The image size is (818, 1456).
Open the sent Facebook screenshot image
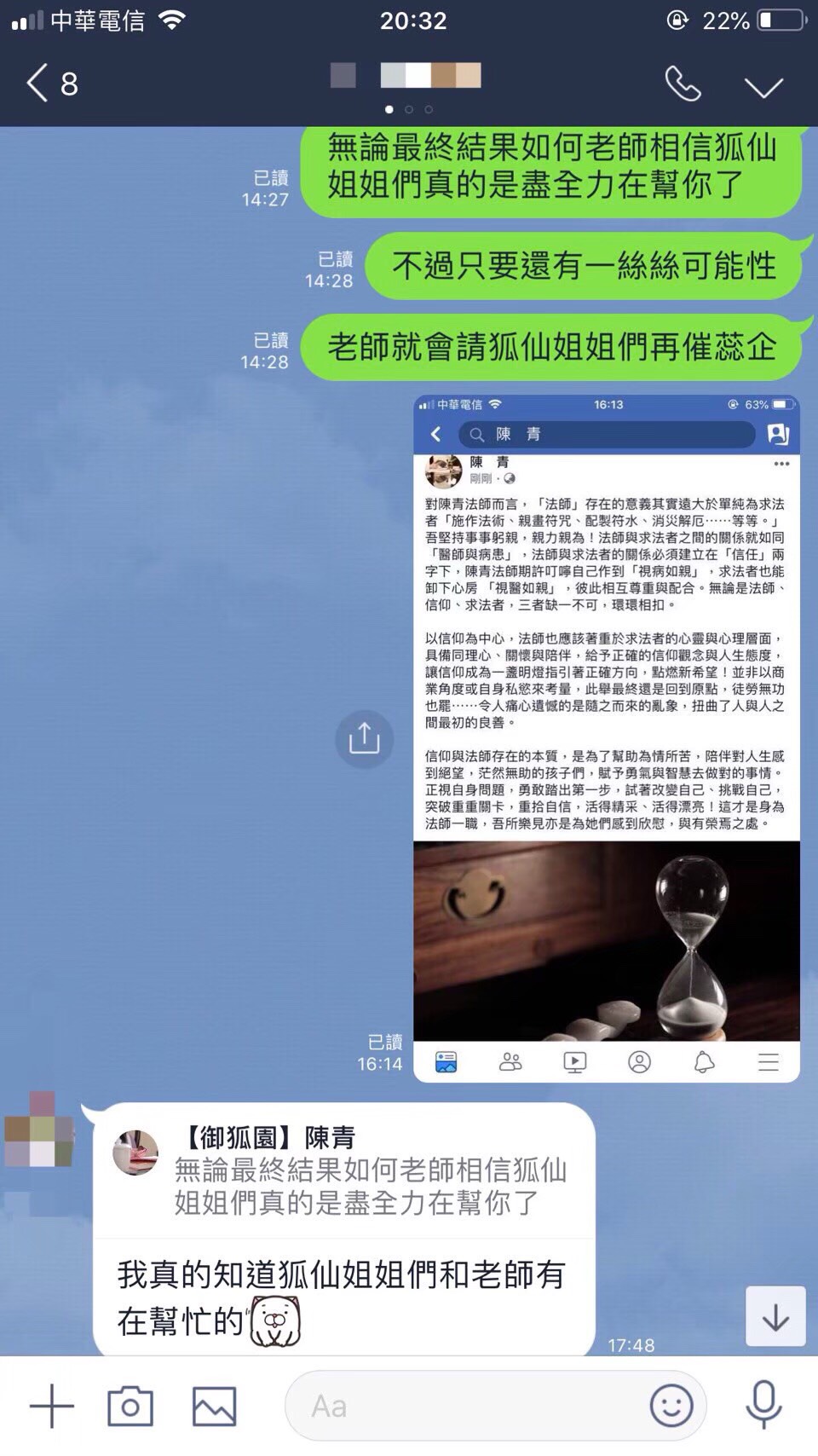[606, 738]
